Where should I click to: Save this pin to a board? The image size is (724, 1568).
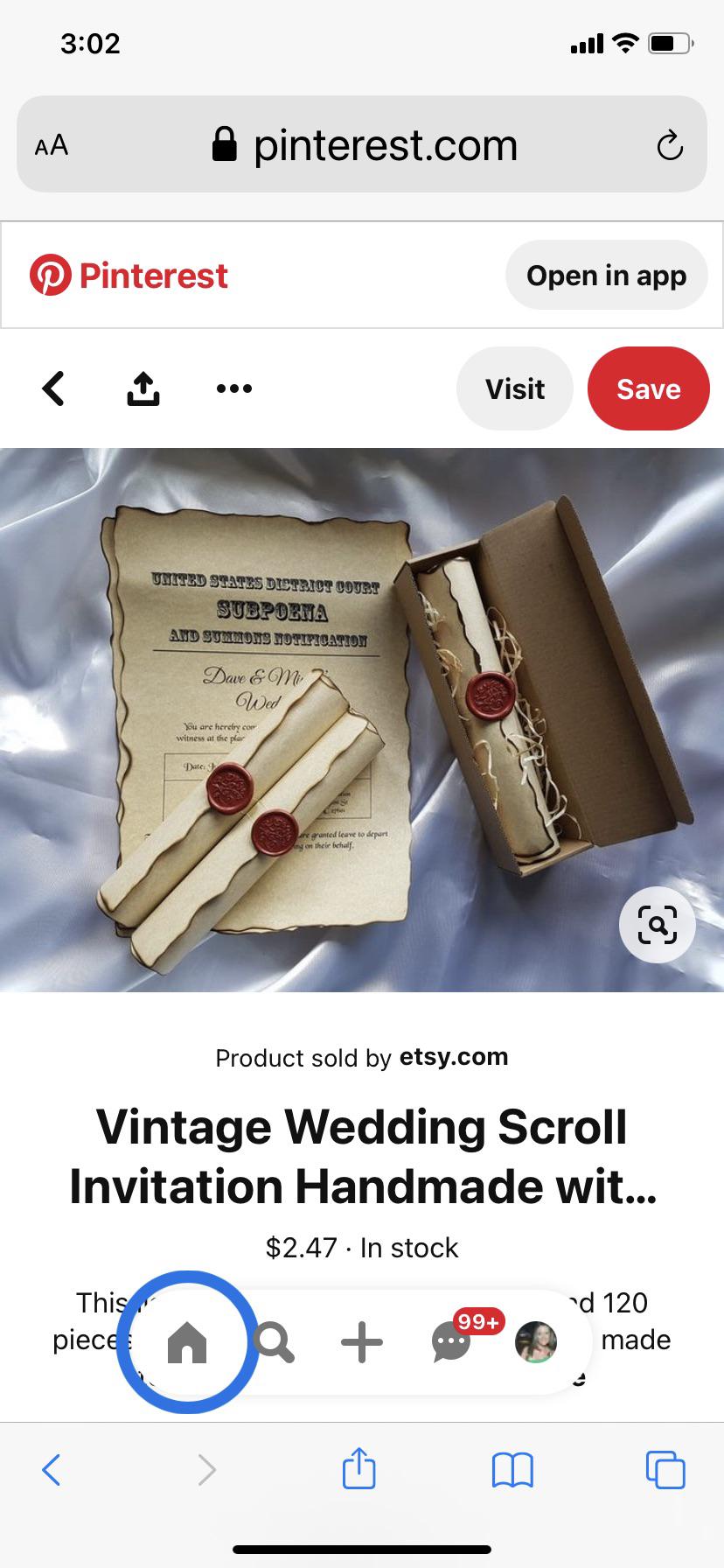click(648, 388)
